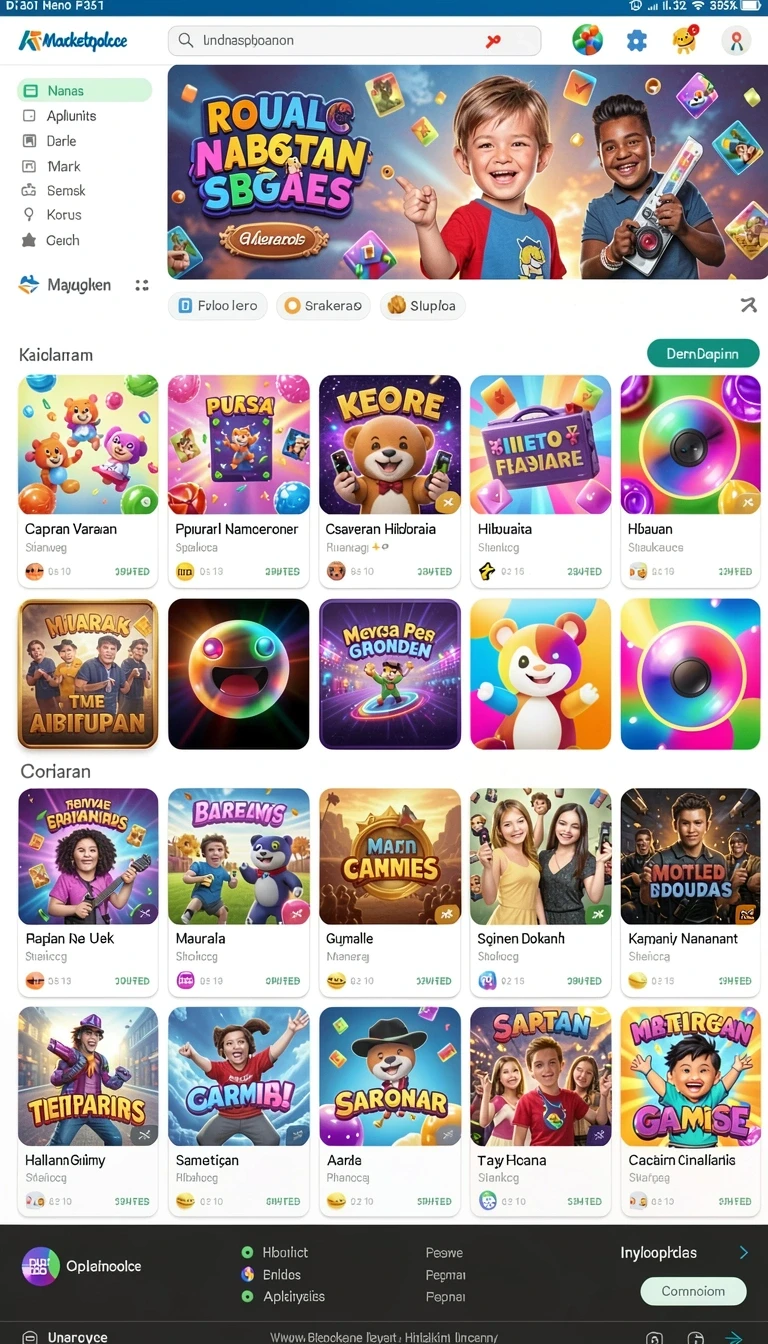Open the search box at the top
This screenshot has width=768, height=1344.
[354, 41]
